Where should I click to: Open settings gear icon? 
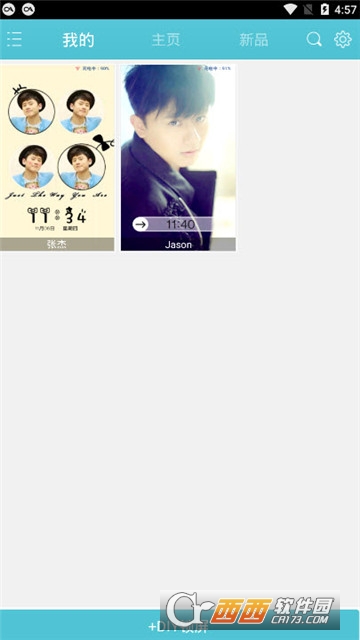tap(343, 40)
